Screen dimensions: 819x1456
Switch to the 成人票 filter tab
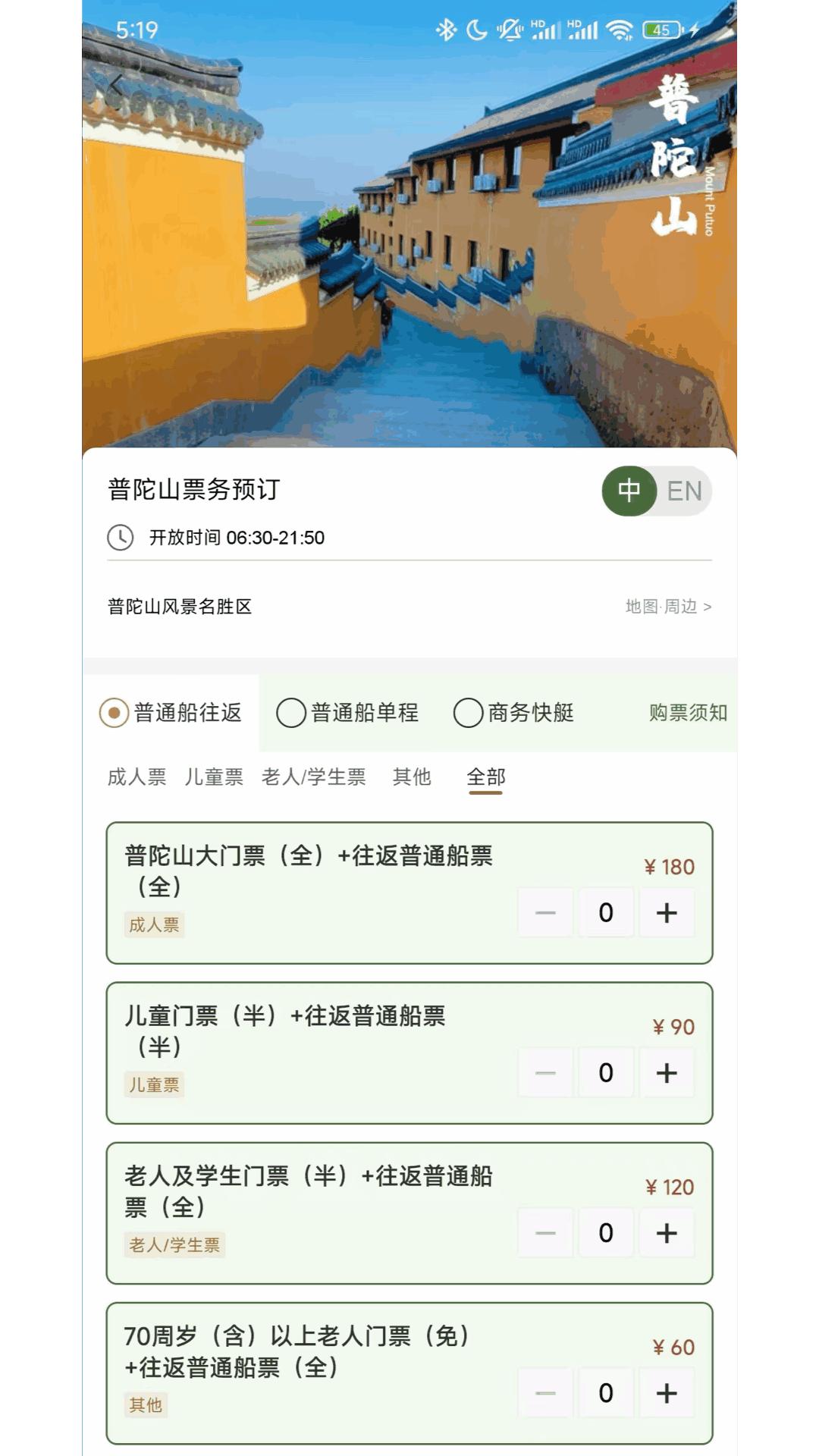click(x=136, y=777)
